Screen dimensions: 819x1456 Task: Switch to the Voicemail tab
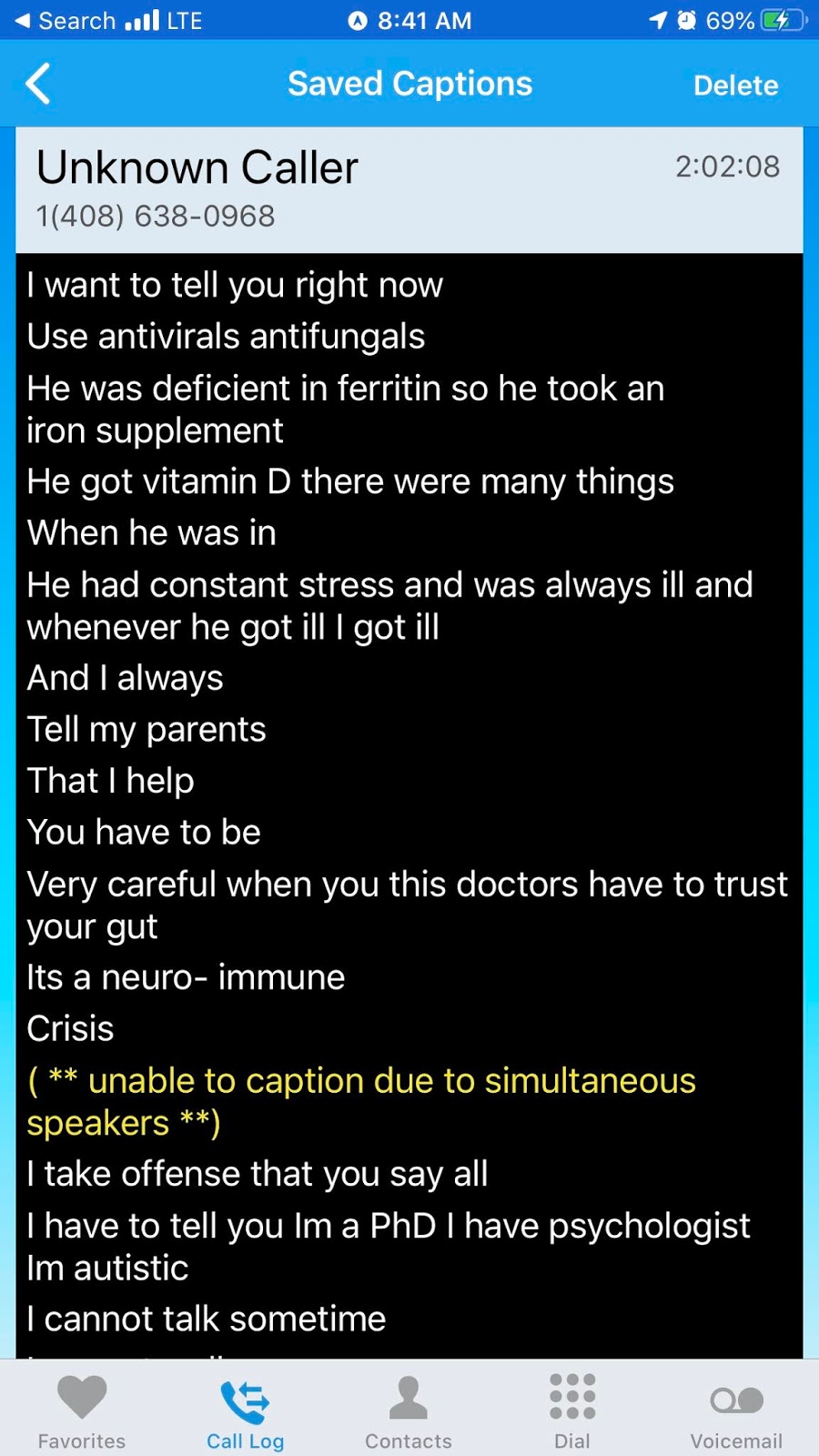click(736, 1410)
